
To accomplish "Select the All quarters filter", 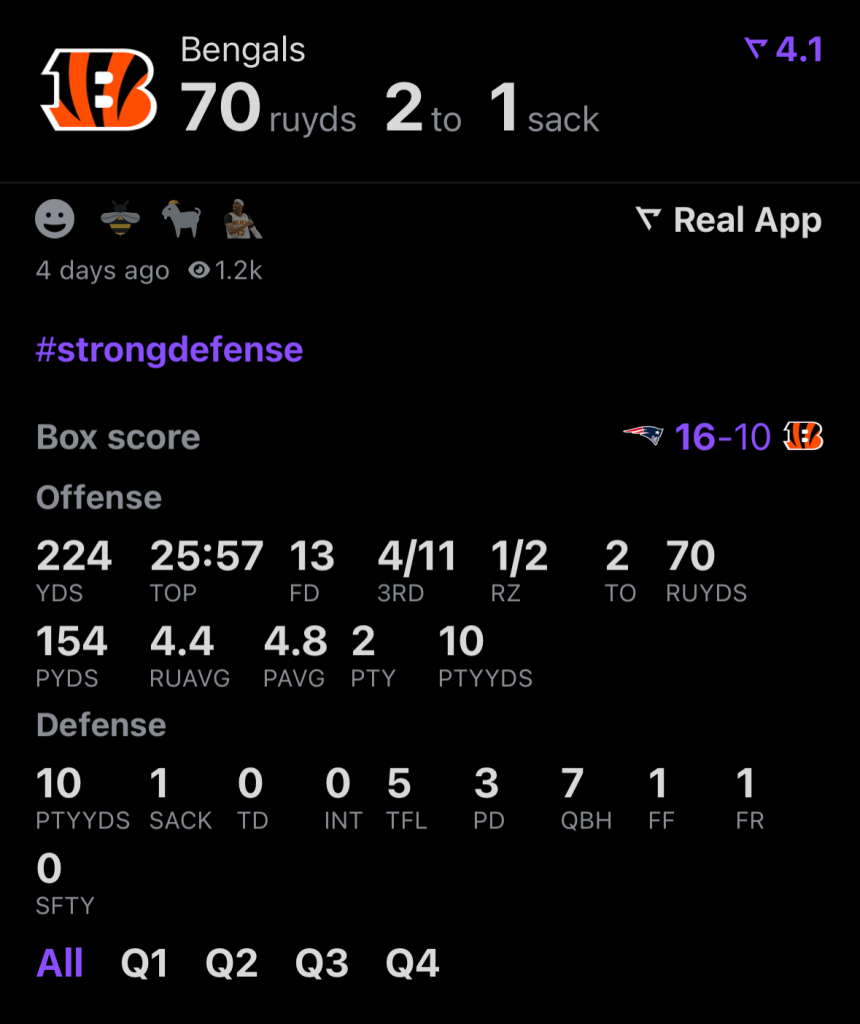I will (x=60, y=964).
